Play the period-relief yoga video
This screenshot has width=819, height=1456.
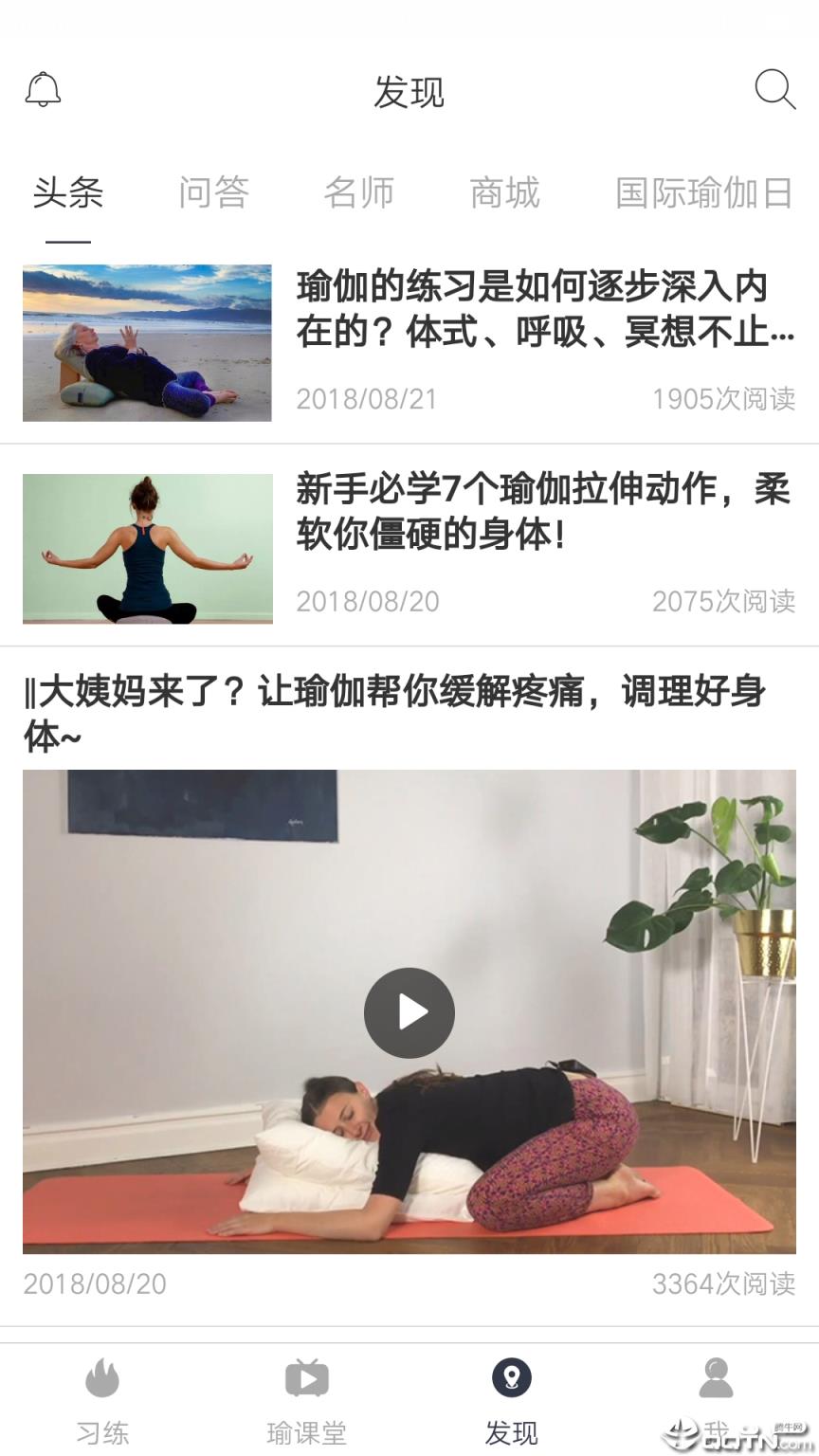point(409,1012)
